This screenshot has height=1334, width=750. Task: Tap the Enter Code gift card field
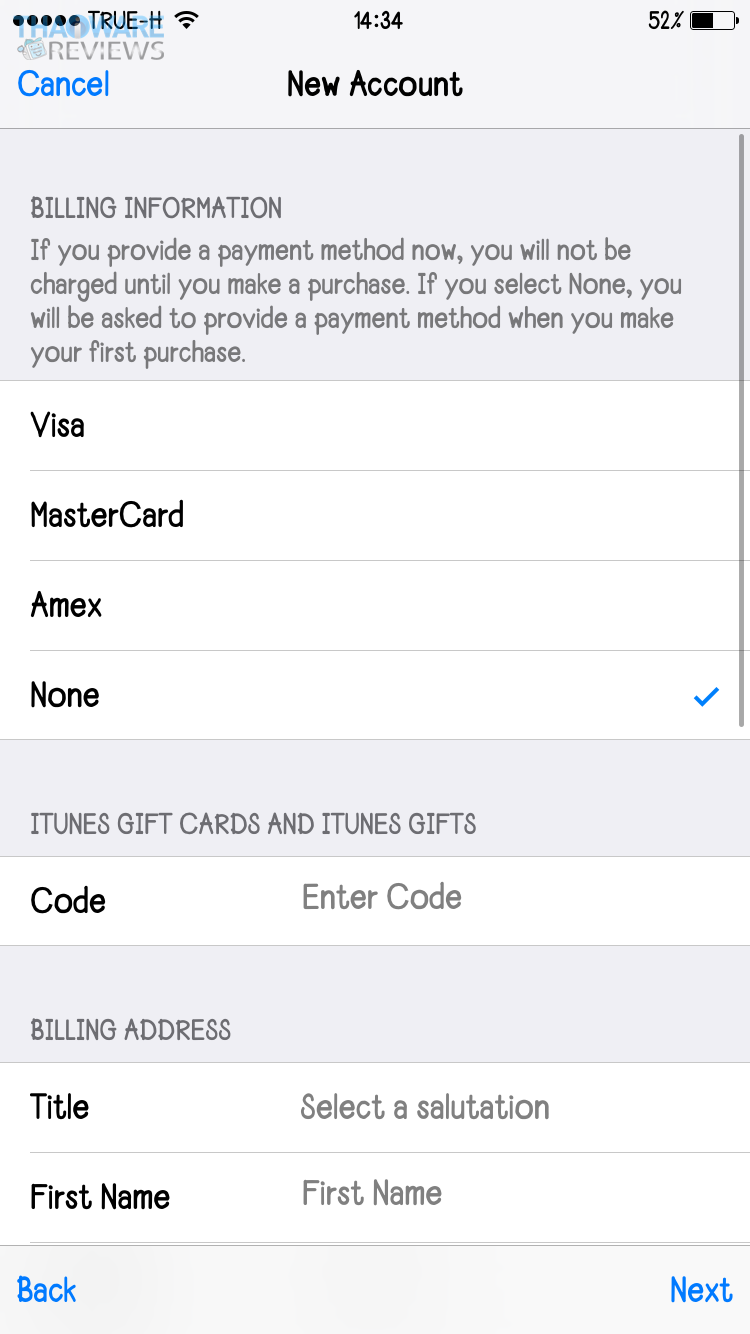(x=500, y=898)
